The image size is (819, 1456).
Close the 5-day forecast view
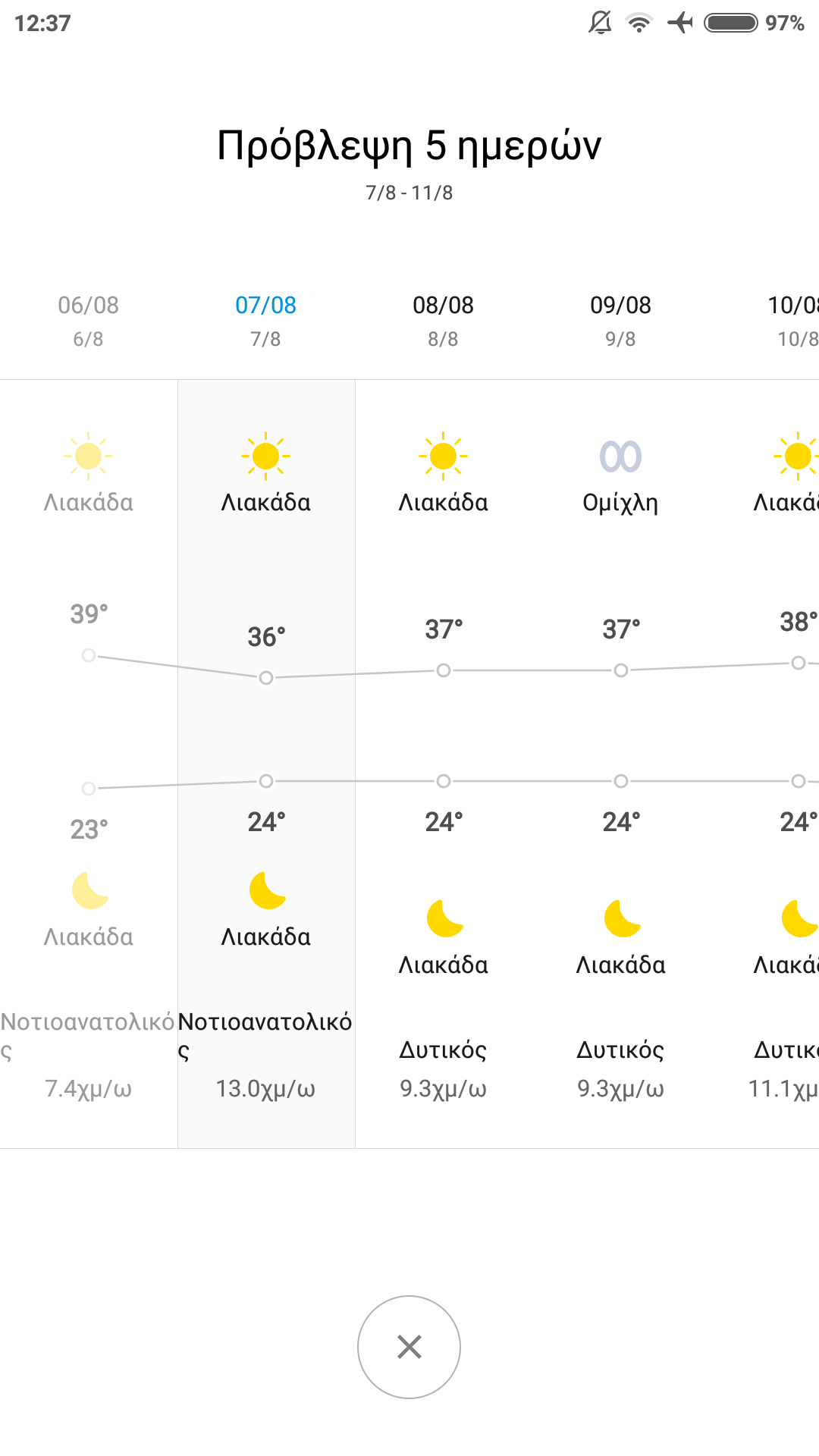pos(409,1347)
